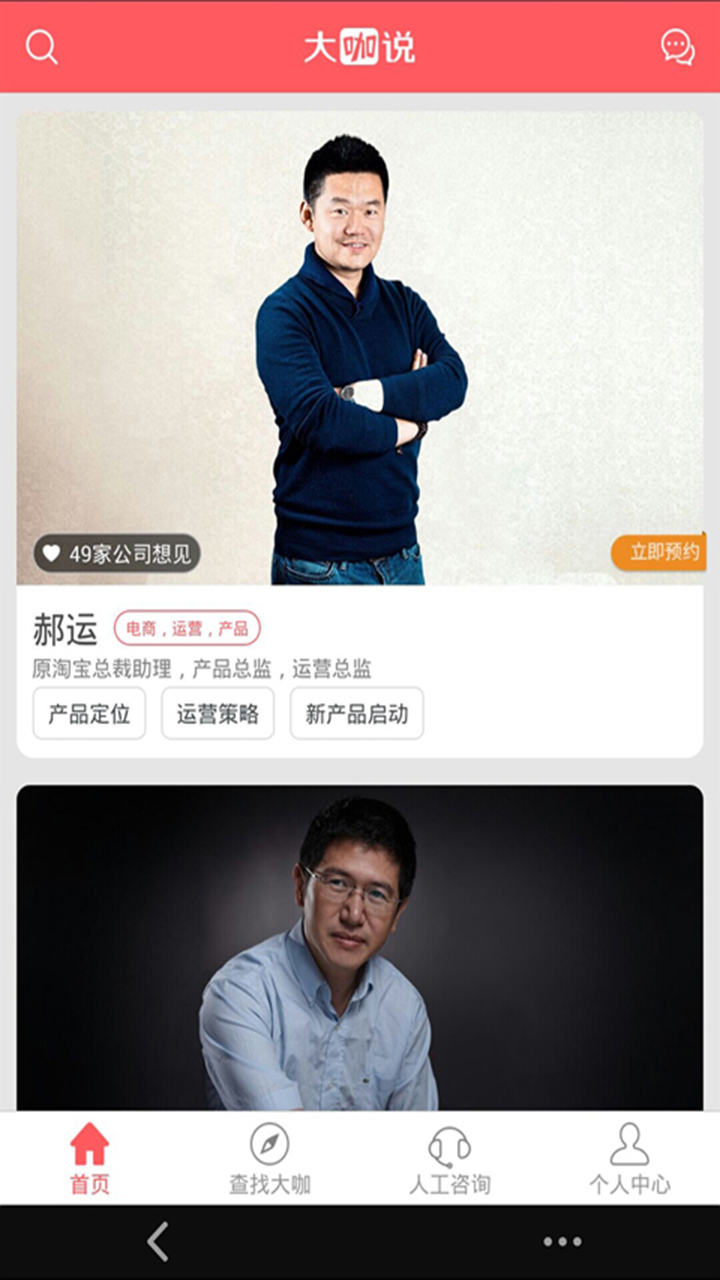
Task: Open the chat messages icon
Action: click(x=677, y=47)
